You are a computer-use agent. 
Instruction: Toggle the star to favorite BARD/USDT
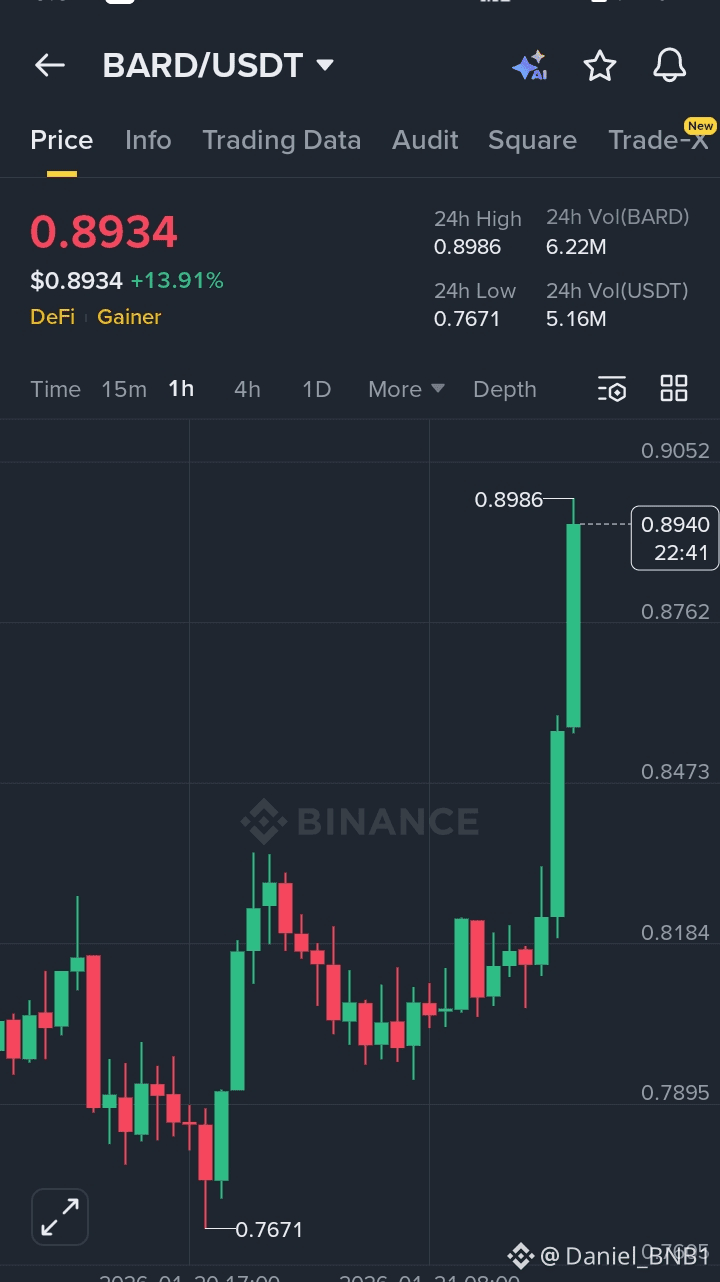pos(599,65)
